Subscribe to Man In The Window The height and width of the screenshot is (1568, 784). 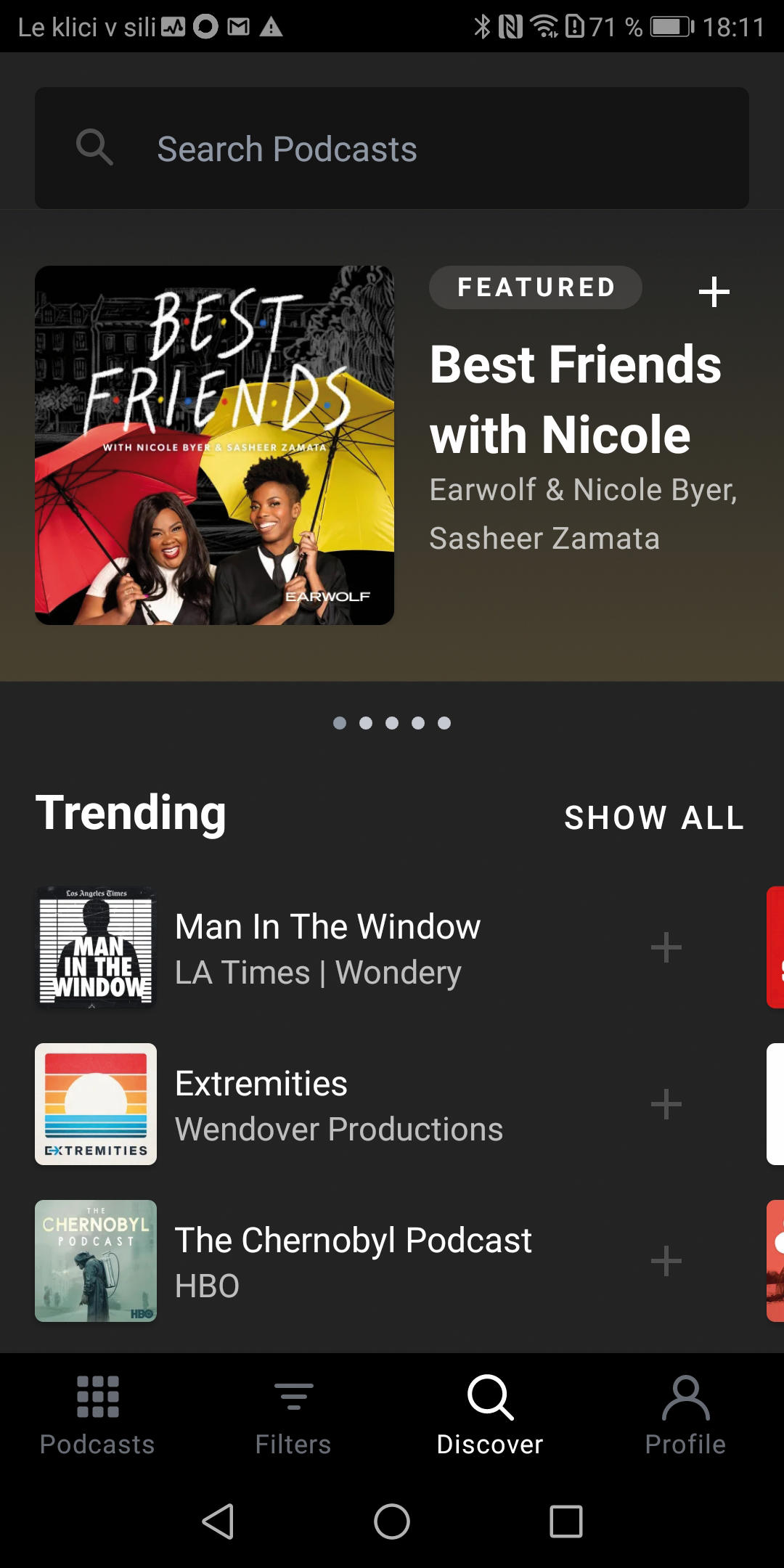(666, 947)
